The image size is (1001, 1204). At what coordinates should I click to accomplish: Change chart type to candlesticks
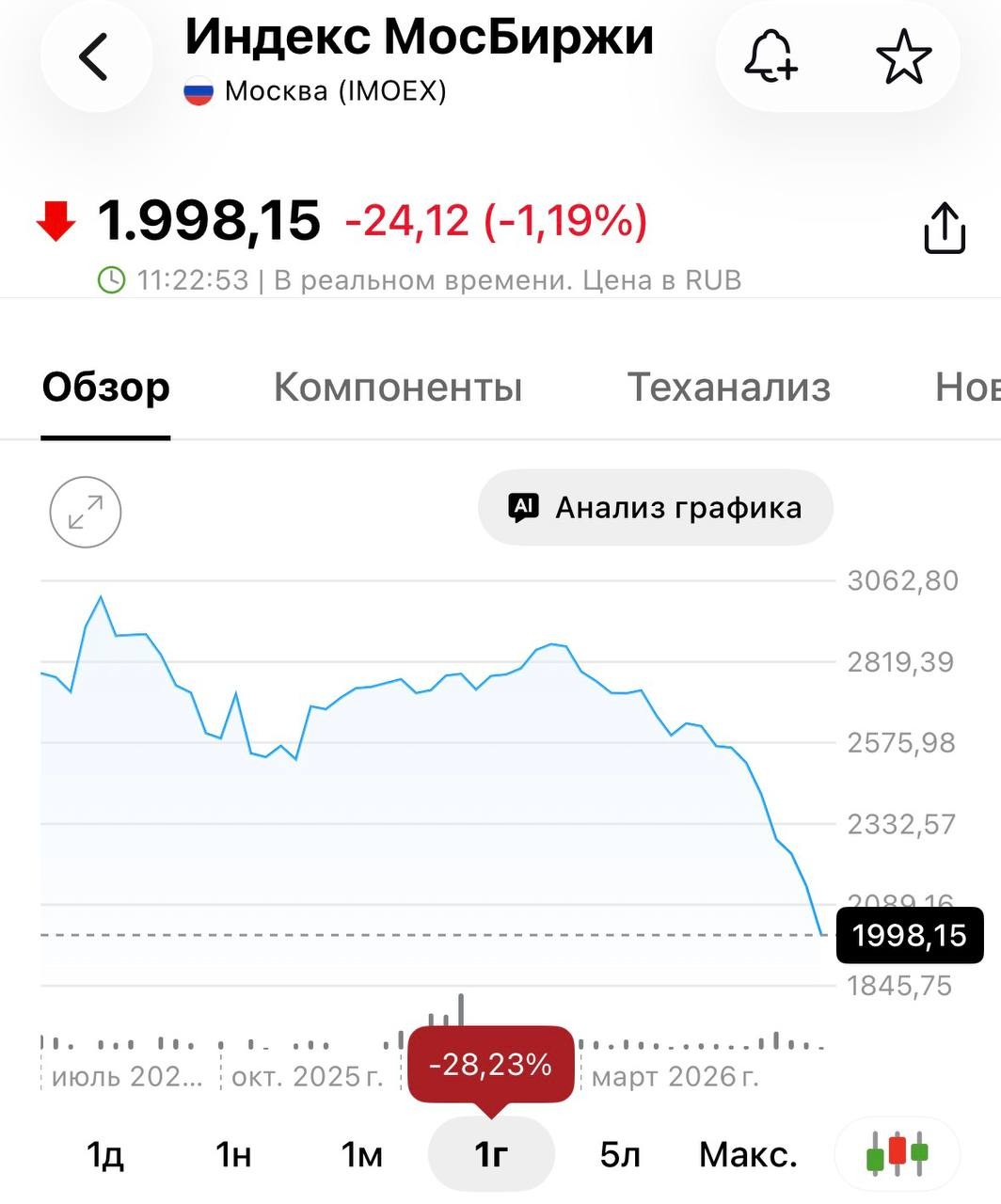[x=897, y=1154]
